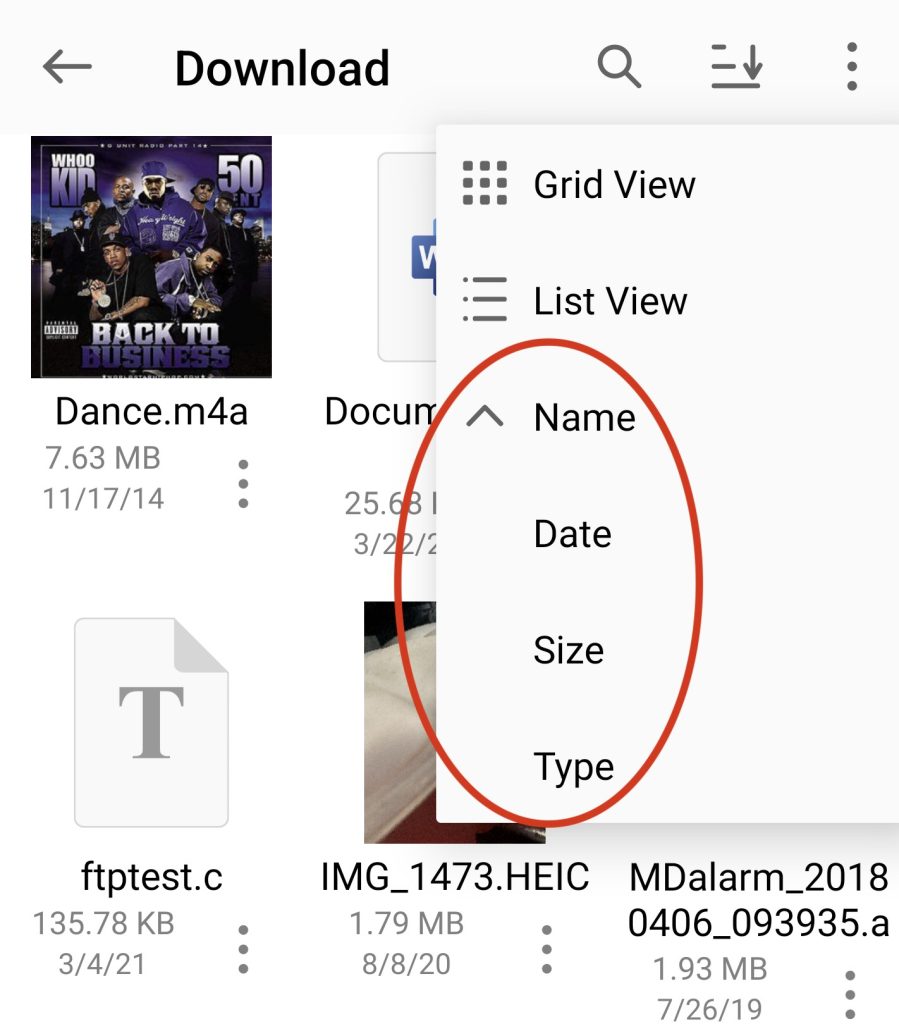899x1024 pixels.
Task: Open options for the MDalarm file
Action: click(850, 994)
